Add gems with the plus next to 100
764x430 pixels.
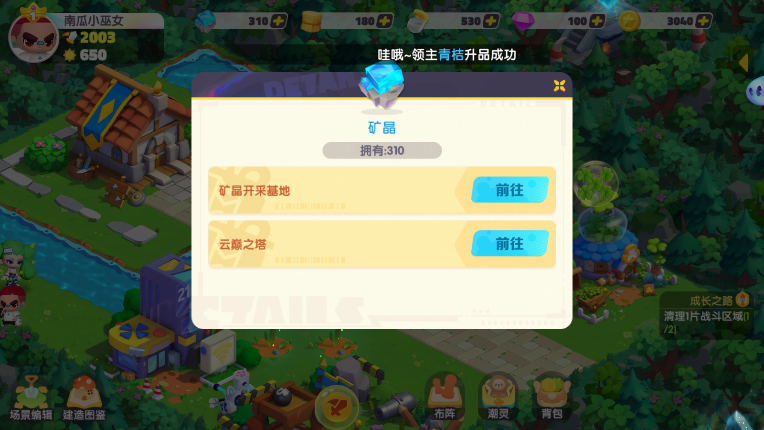point(598,20)
